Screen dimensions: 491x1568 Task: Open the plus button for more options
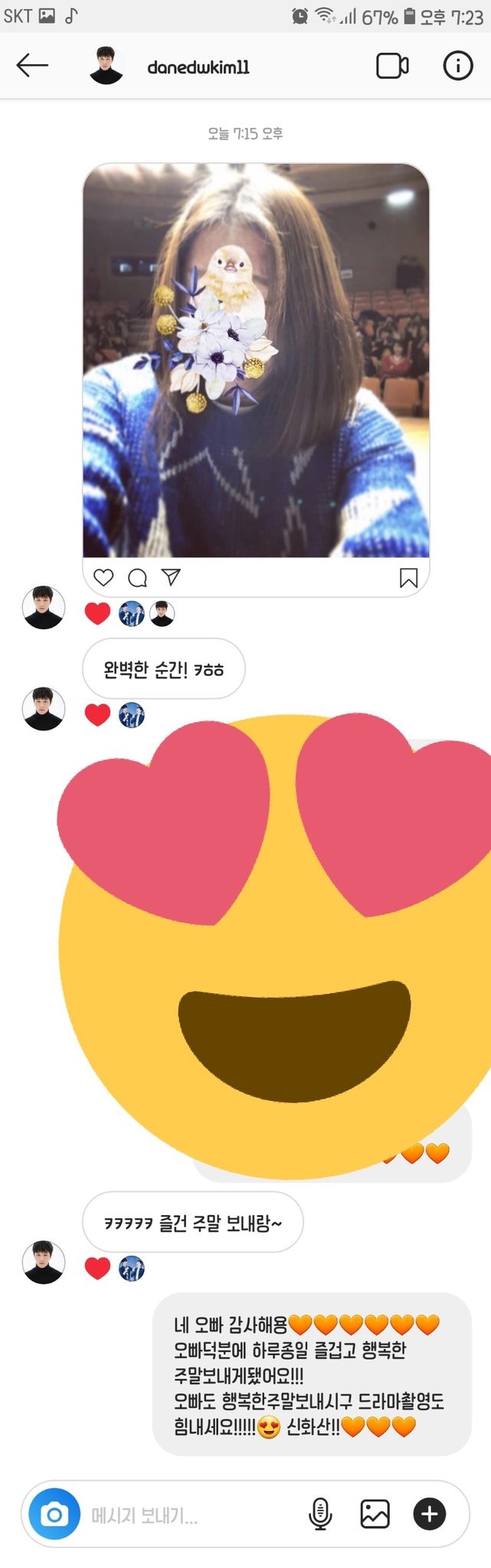(x=430, y=1514)
